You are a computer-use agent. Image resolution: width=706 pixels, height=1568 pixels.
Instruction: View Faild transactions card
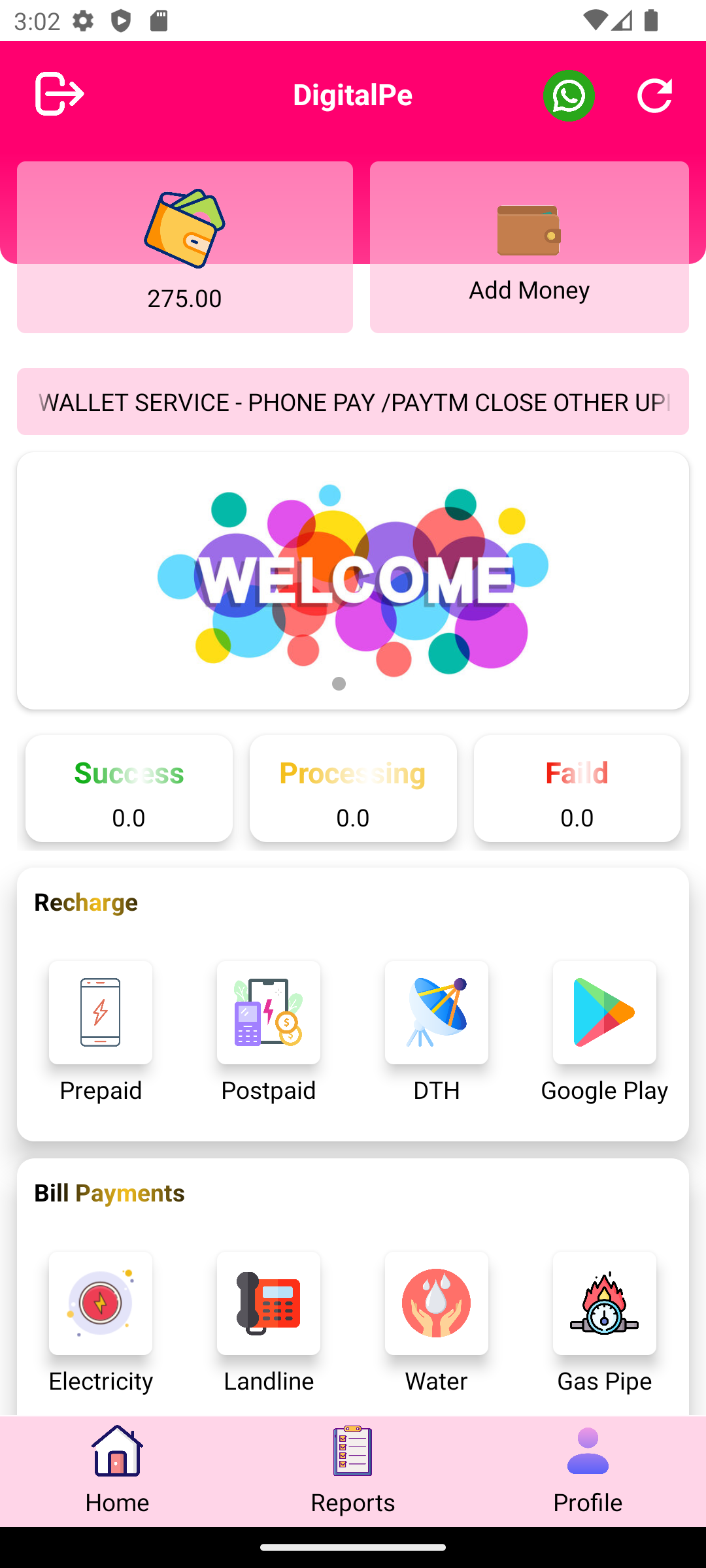(577, 789)
